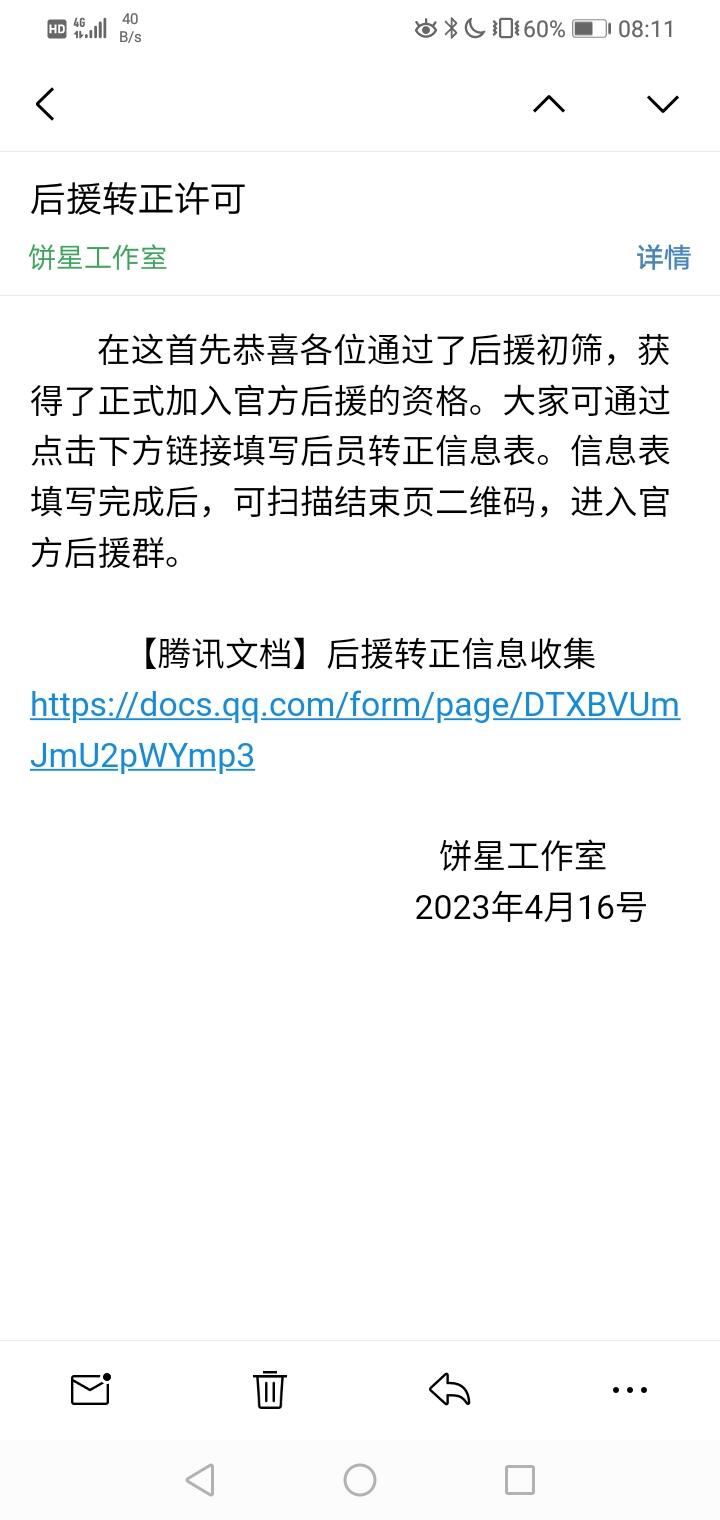The image size is (720, 1520).
Task: Jump to the next email
Action: click(662, 104)
